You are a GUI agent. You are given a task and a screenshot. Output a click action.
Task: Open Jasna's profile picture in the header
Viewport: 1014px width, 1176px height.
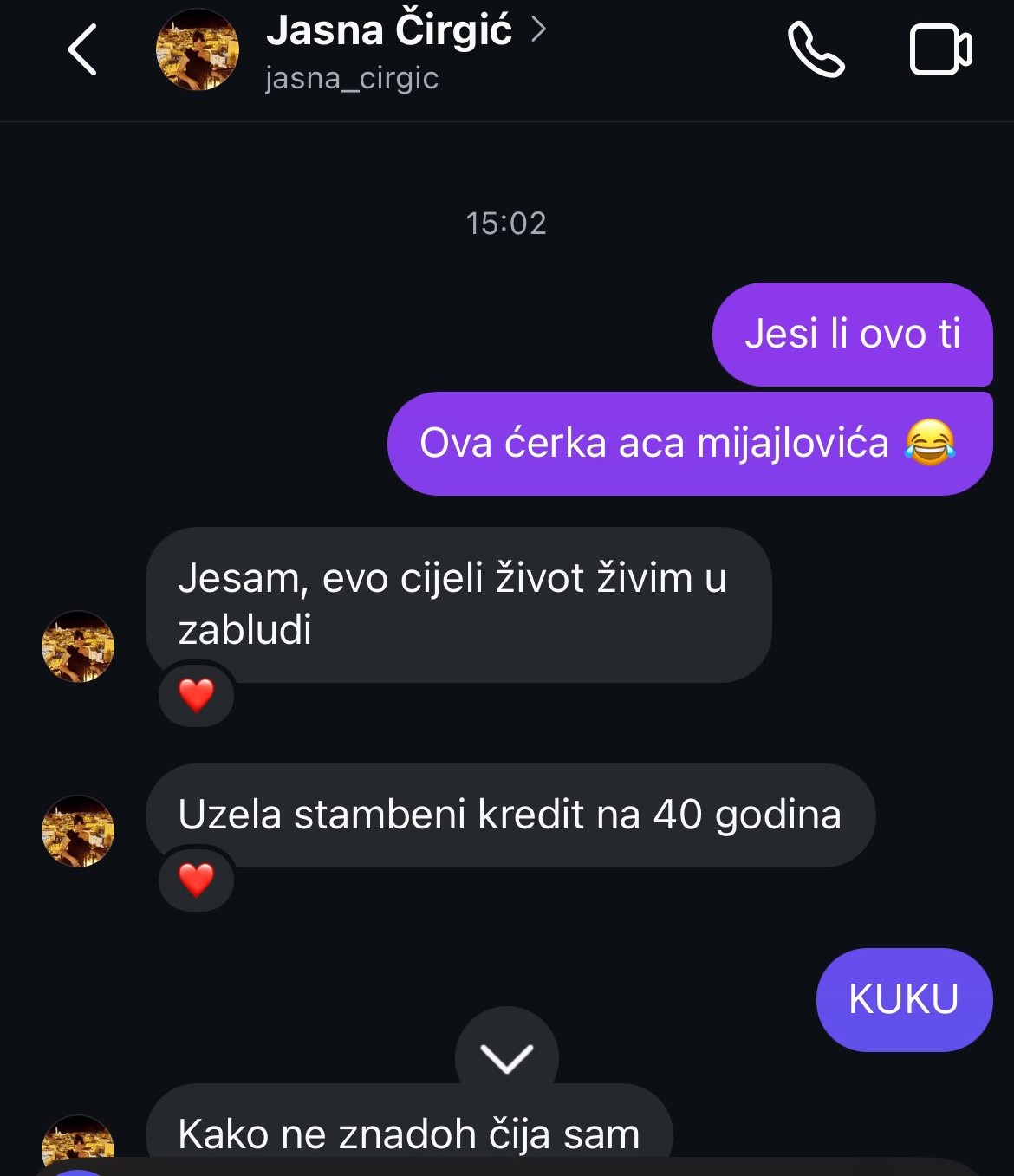[x=198, y=50]
